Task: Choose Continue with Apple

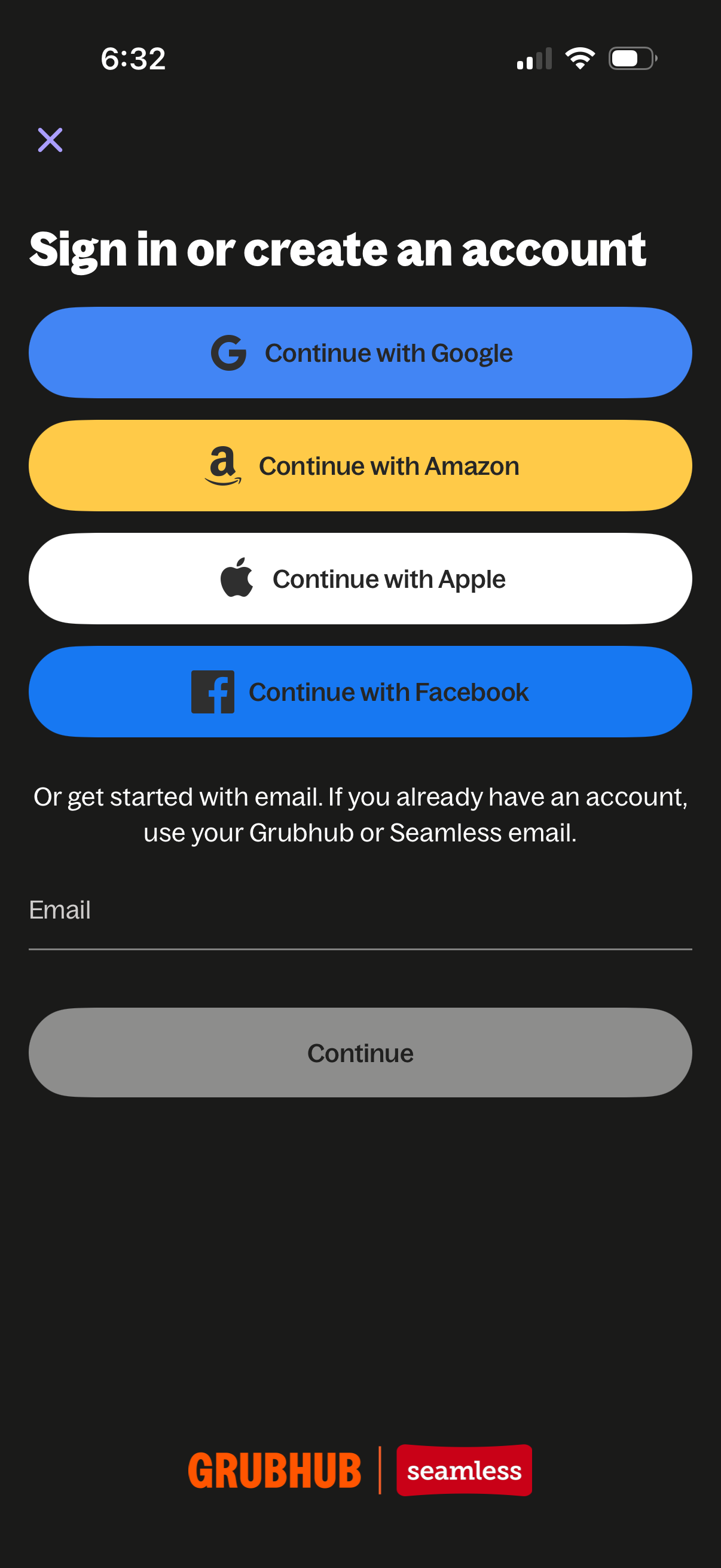Action: coord(360,579)
